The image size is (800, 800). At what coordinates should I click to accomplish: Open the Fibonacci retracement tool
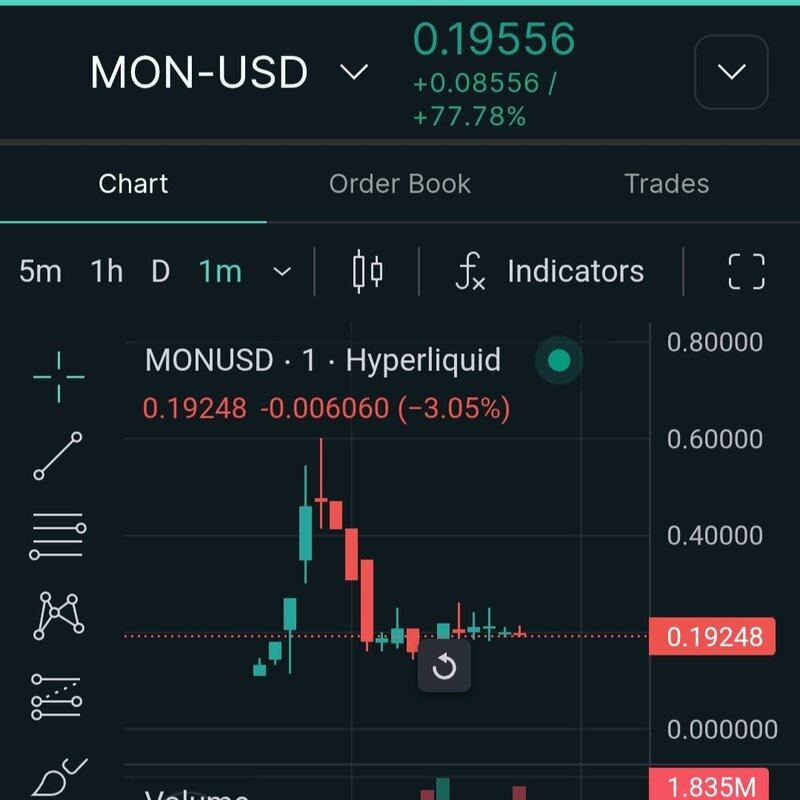(59, 536)
